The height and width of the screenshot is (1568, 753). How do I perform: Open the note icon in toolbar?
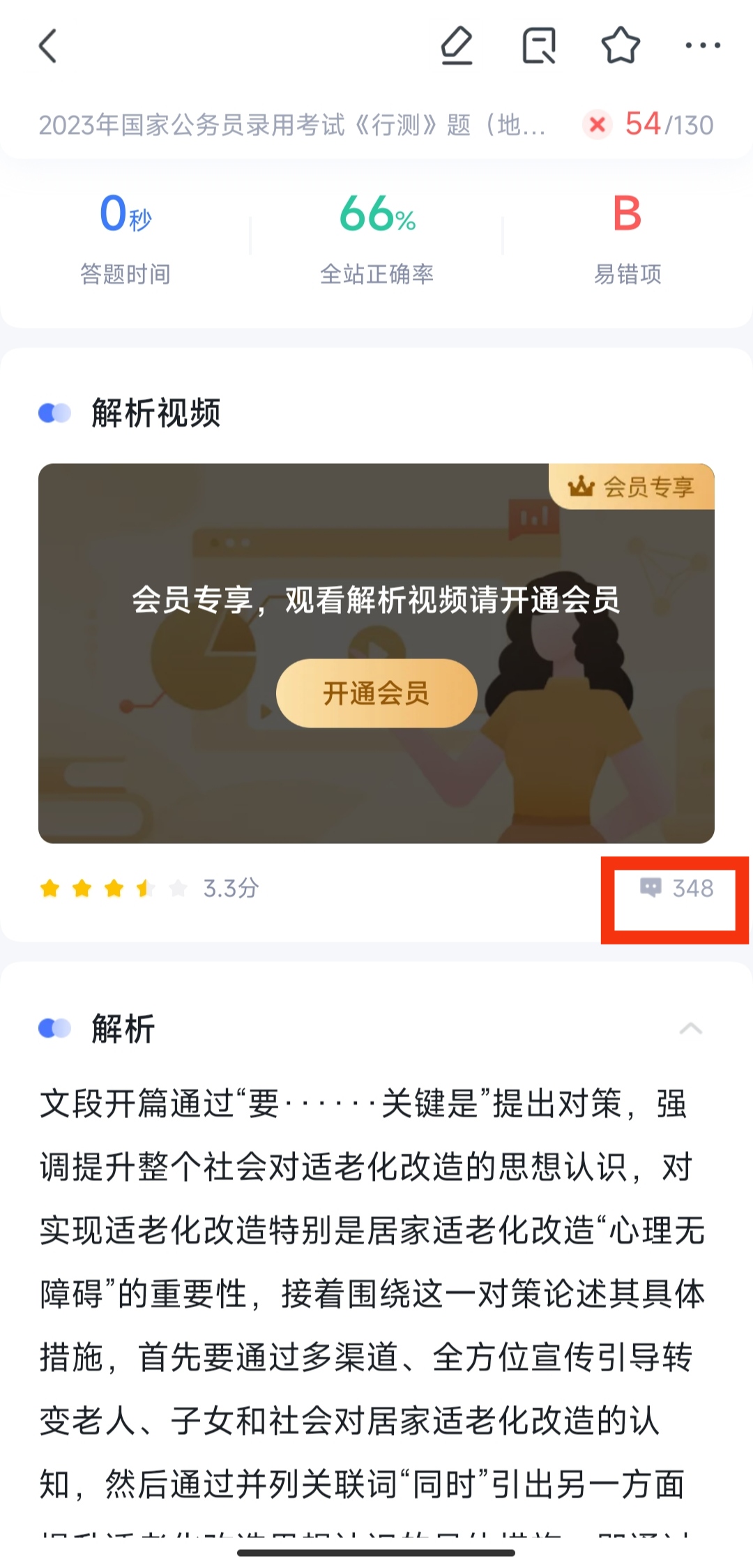click(539, 46)
